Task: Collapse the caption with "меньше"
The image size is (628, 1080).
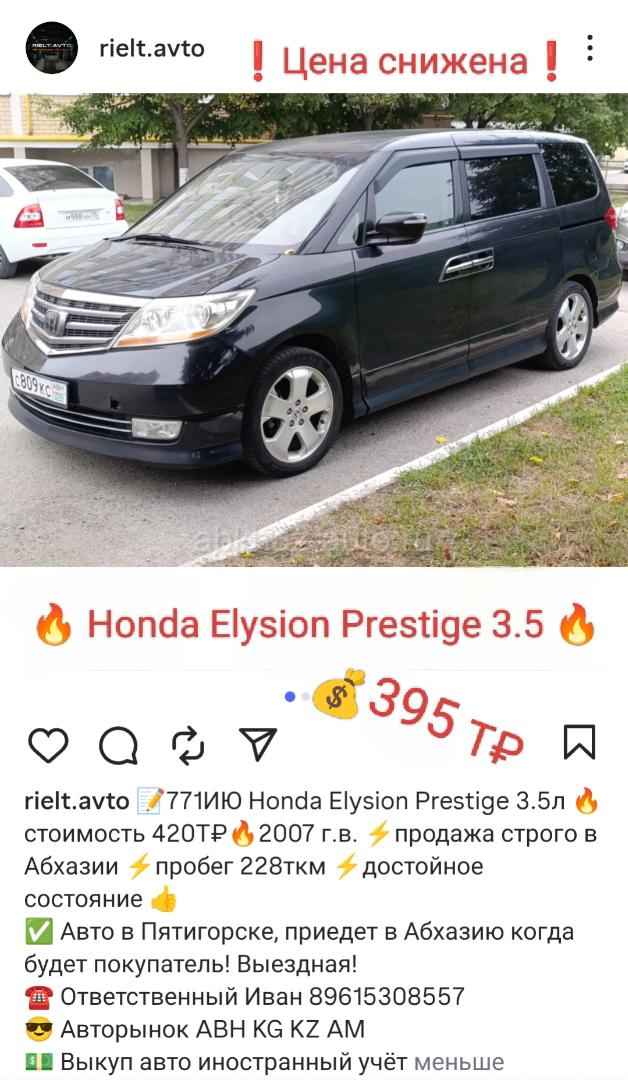Action: (459, 1062)
